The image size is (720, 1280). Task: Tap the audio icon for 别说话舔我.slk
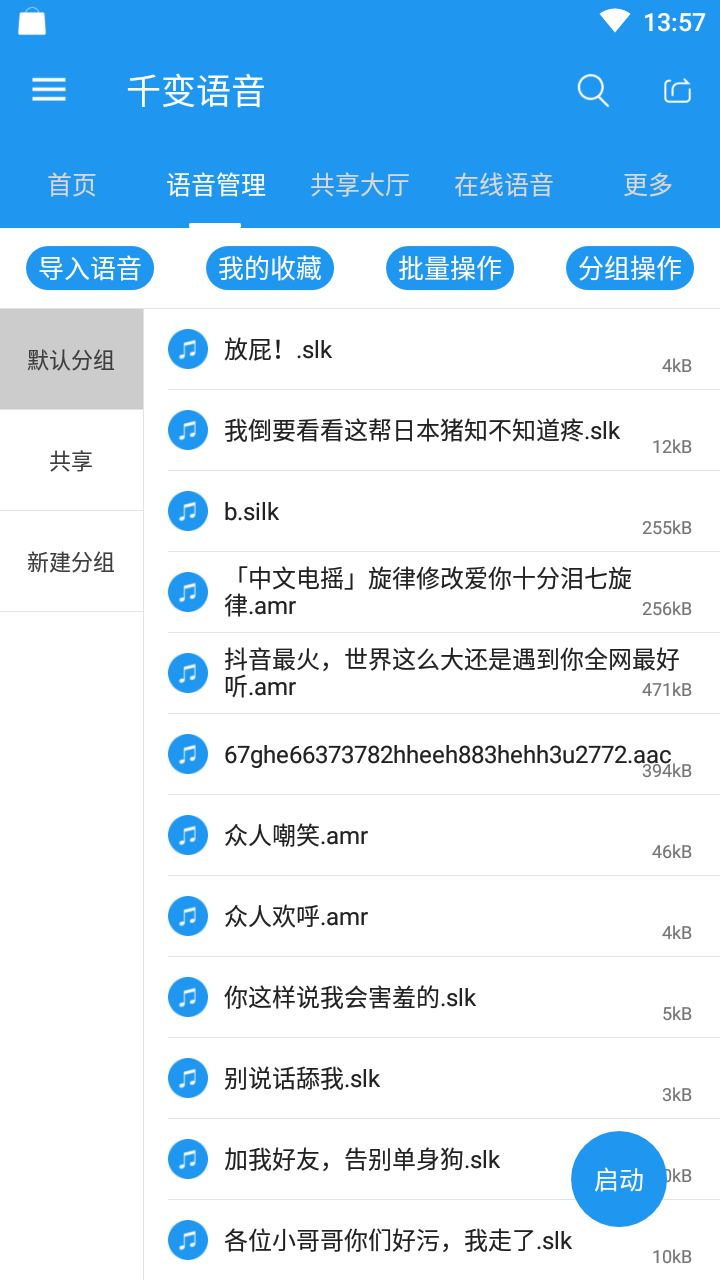click(x=187, y=1078)
